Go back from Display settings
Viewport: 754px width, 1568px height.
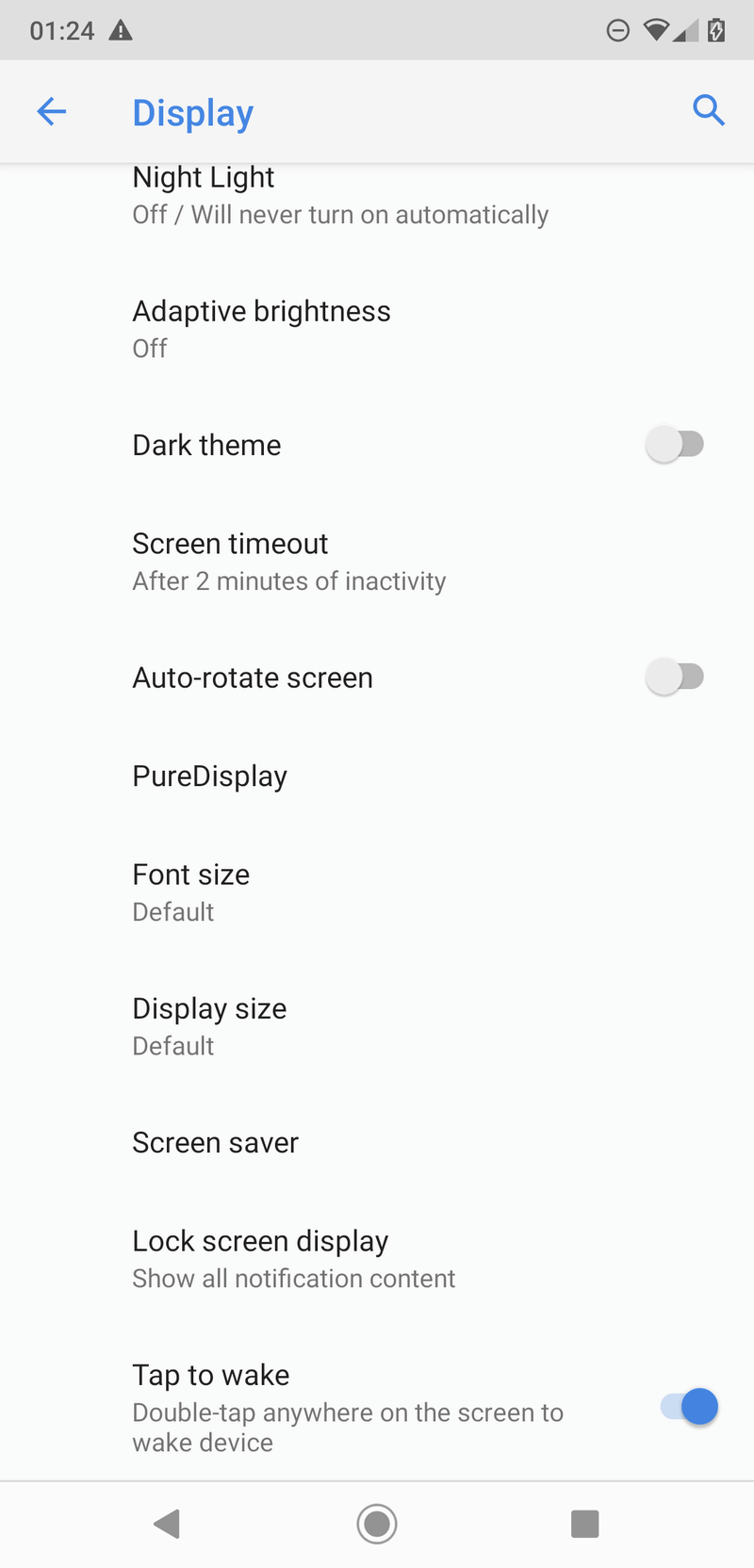tap(52, 112)
